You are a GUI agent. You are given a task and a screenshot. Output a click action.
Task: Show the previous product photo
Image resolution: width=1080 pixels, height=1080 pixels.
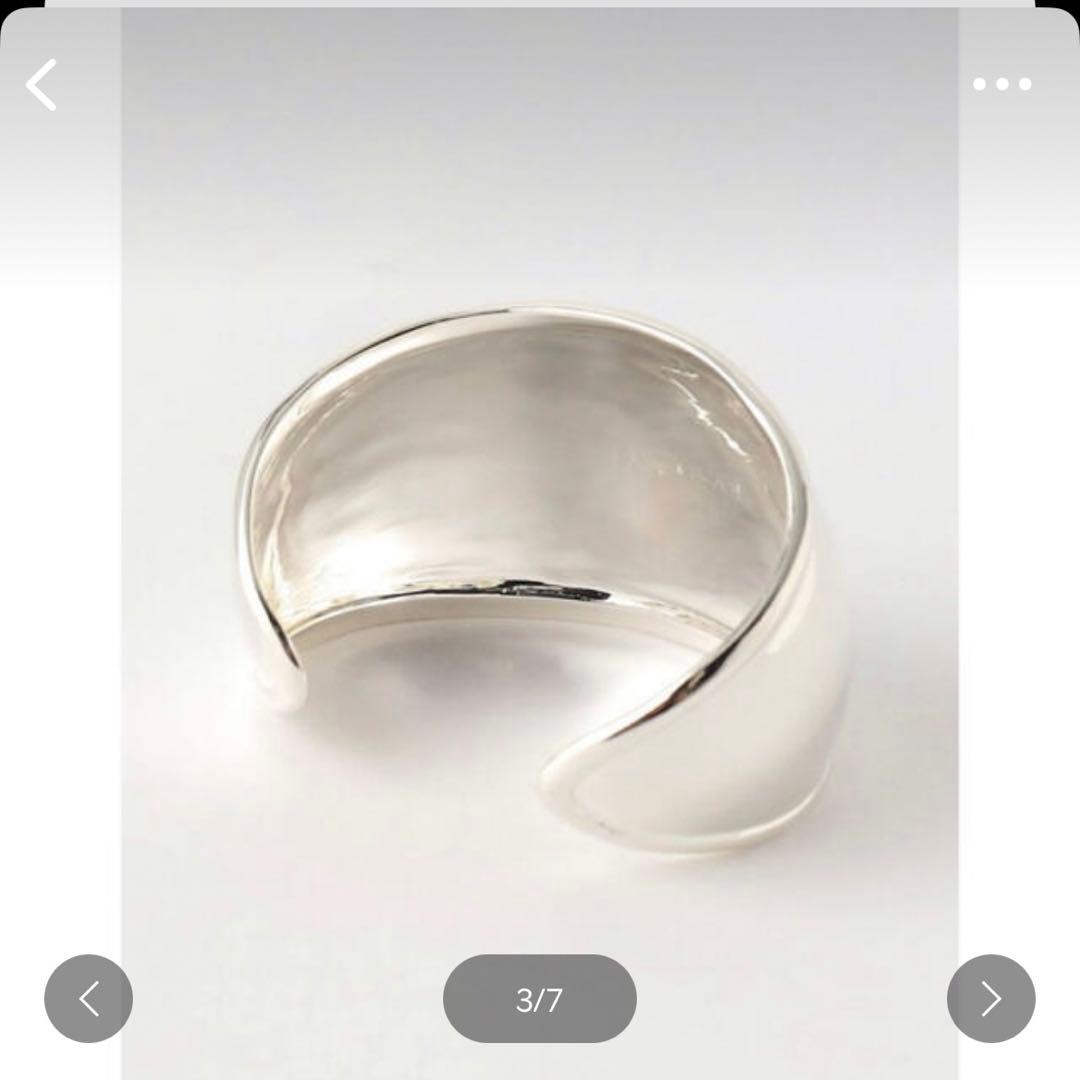88,998
